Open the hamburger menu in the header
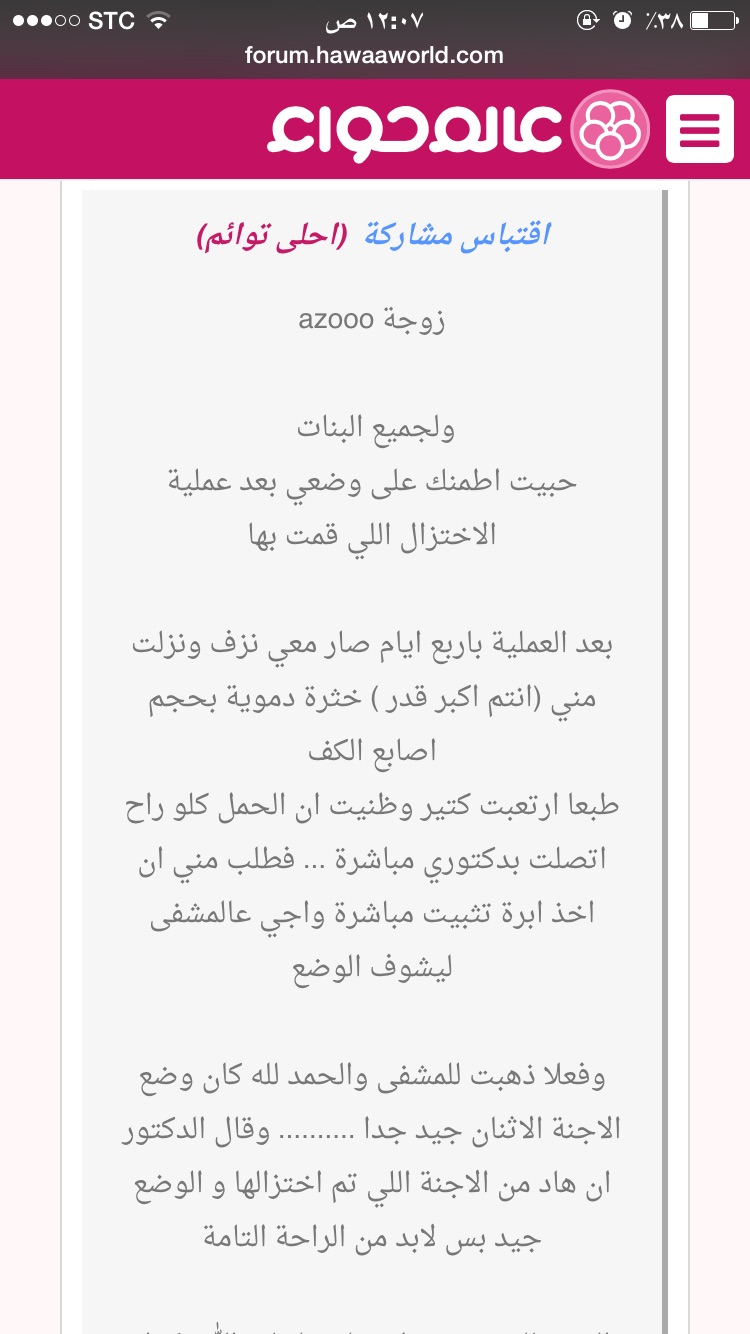This screenshot has height=1334, width=750. (x=699, y=129)
